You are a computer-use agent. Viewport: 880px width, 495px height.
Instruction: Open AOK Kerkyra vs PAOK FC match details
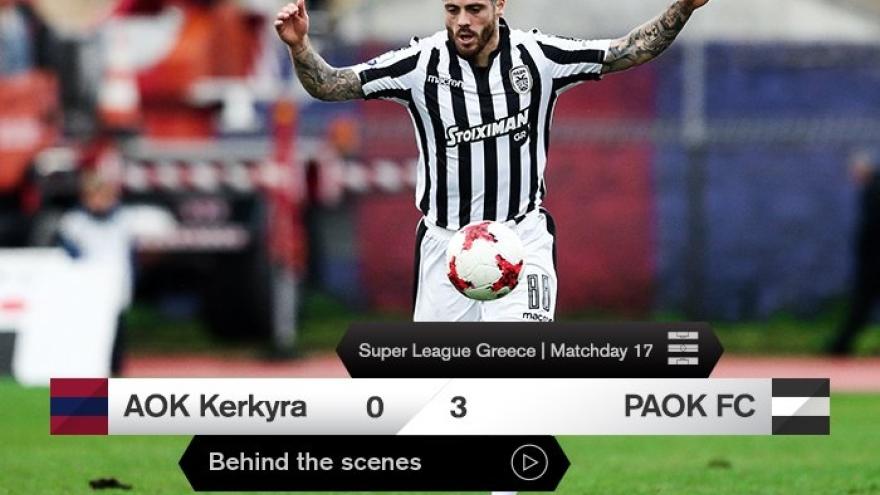pyautogui.click(x=440, y=406)
